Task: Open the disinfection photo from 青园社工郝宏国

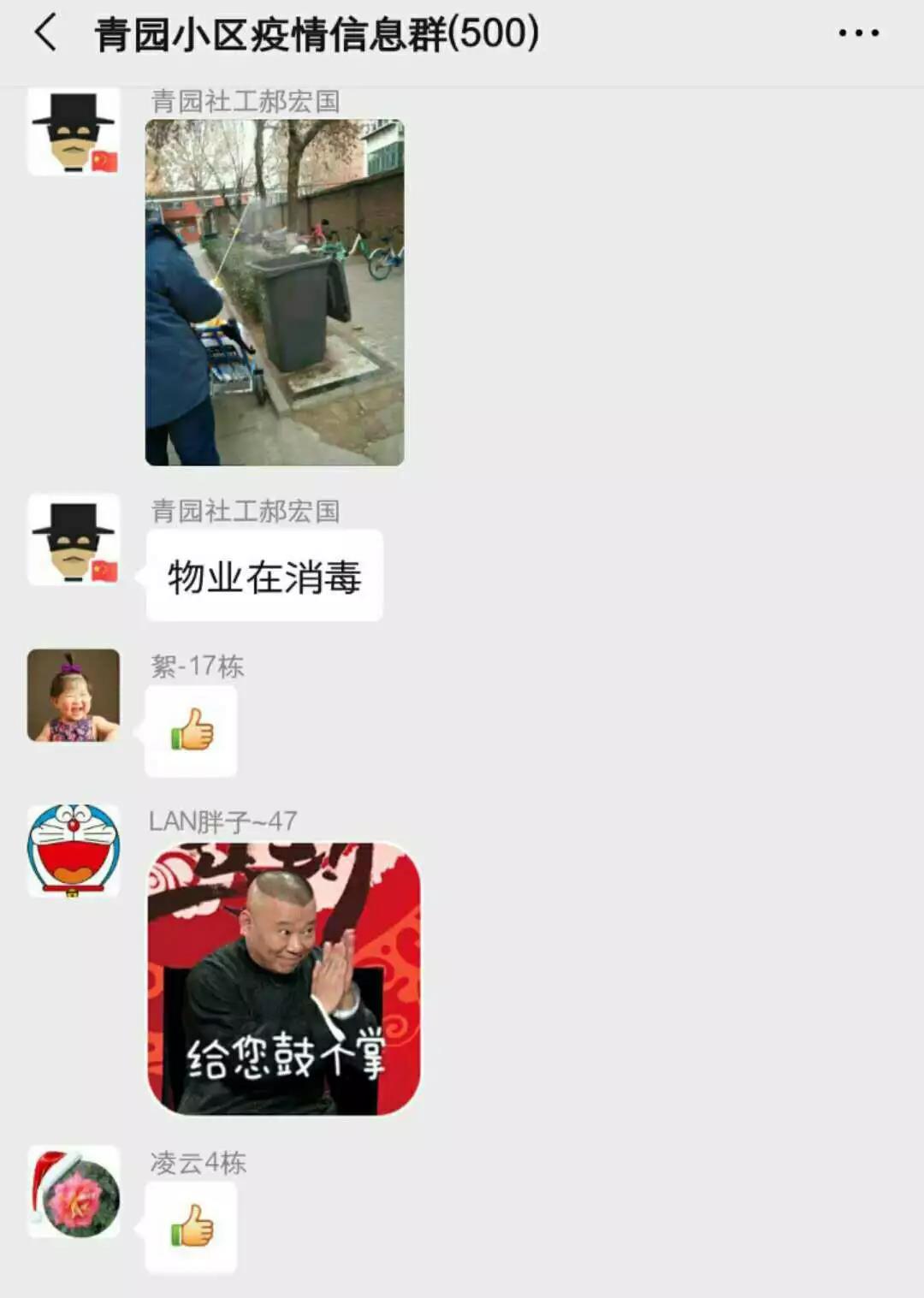Action: click(x=275, y=293)
